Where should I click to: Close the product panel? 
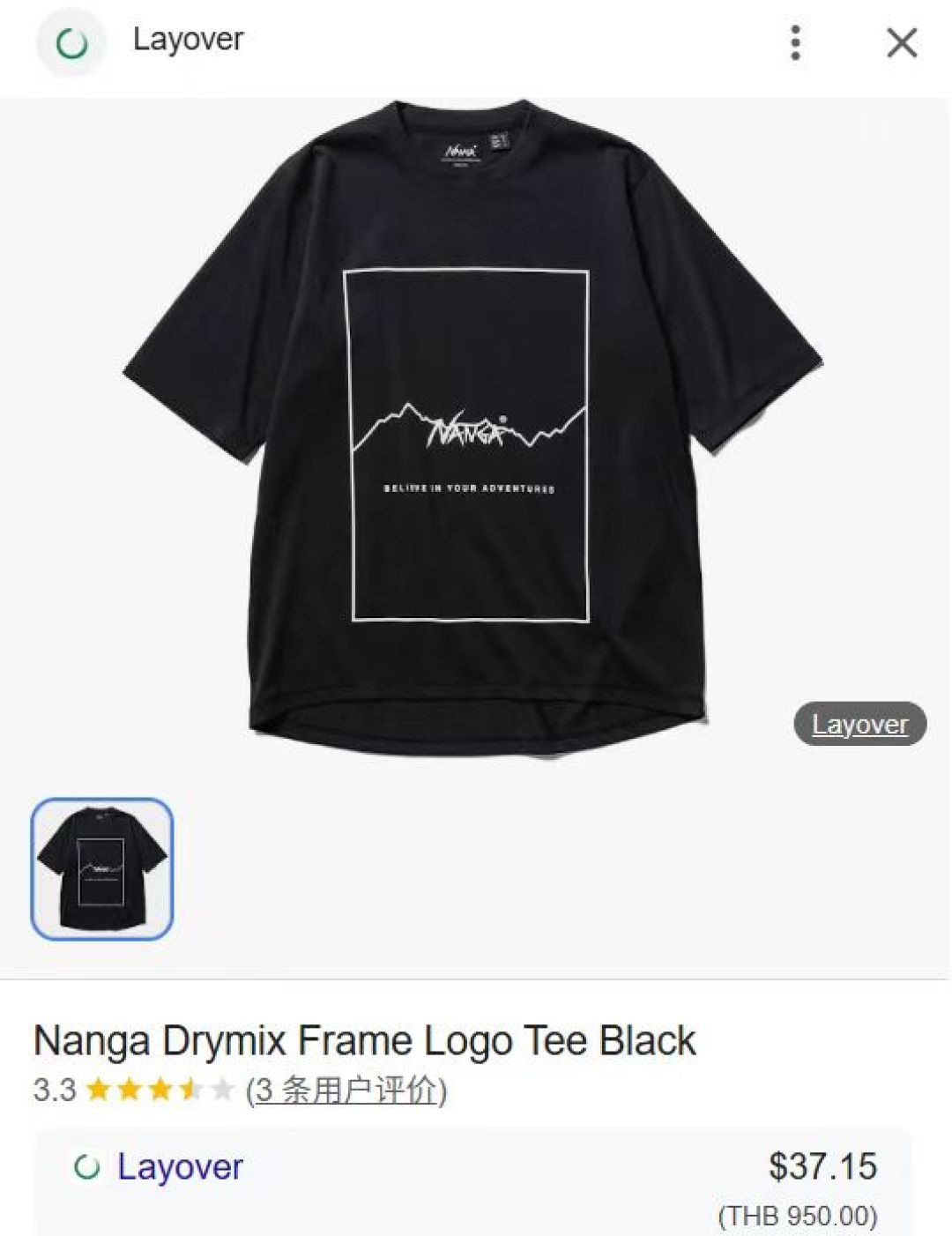[x=901, y=42]
